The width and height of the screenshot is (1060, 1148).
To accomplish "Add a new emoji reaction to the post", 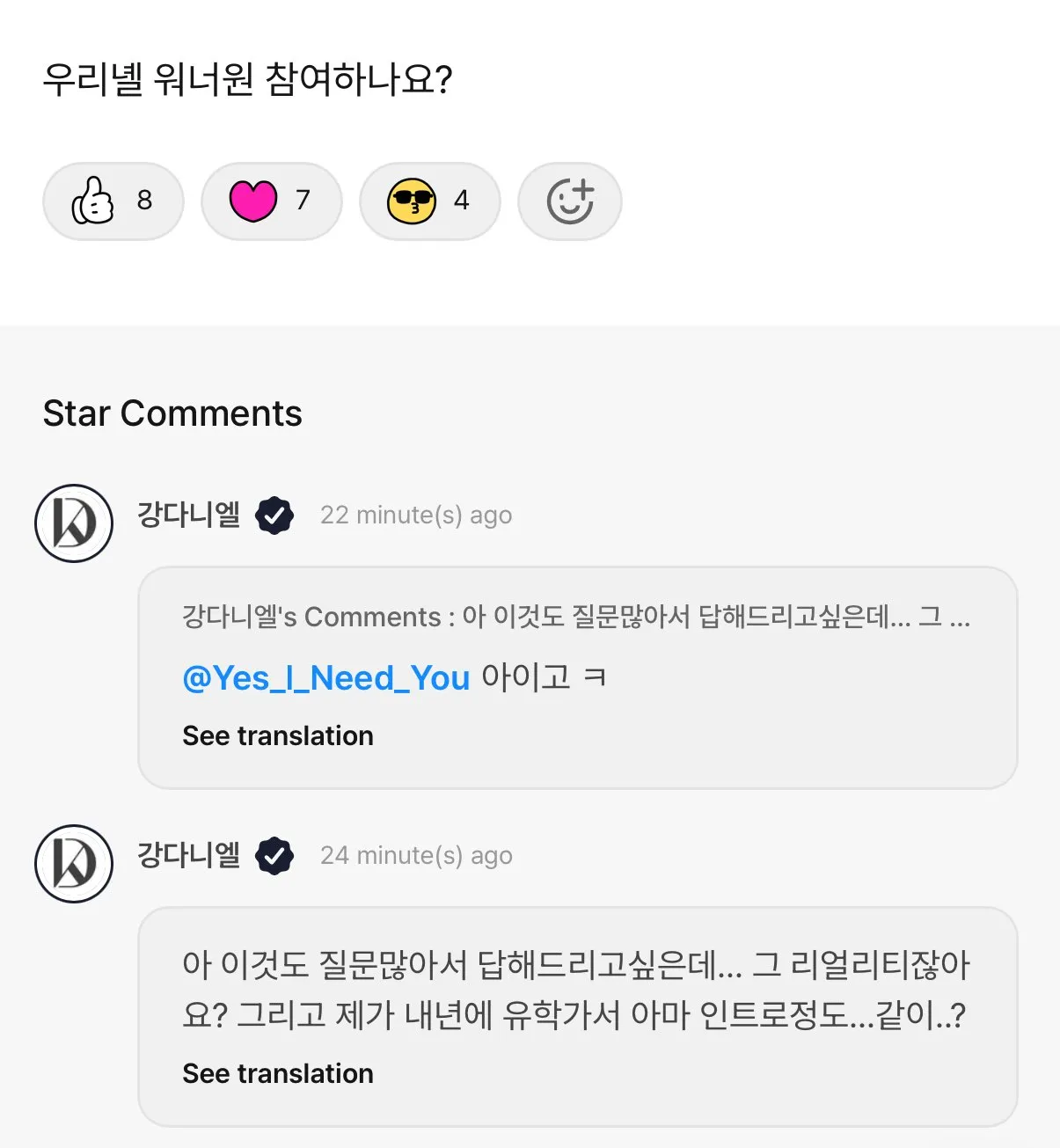I will point(570,201).
